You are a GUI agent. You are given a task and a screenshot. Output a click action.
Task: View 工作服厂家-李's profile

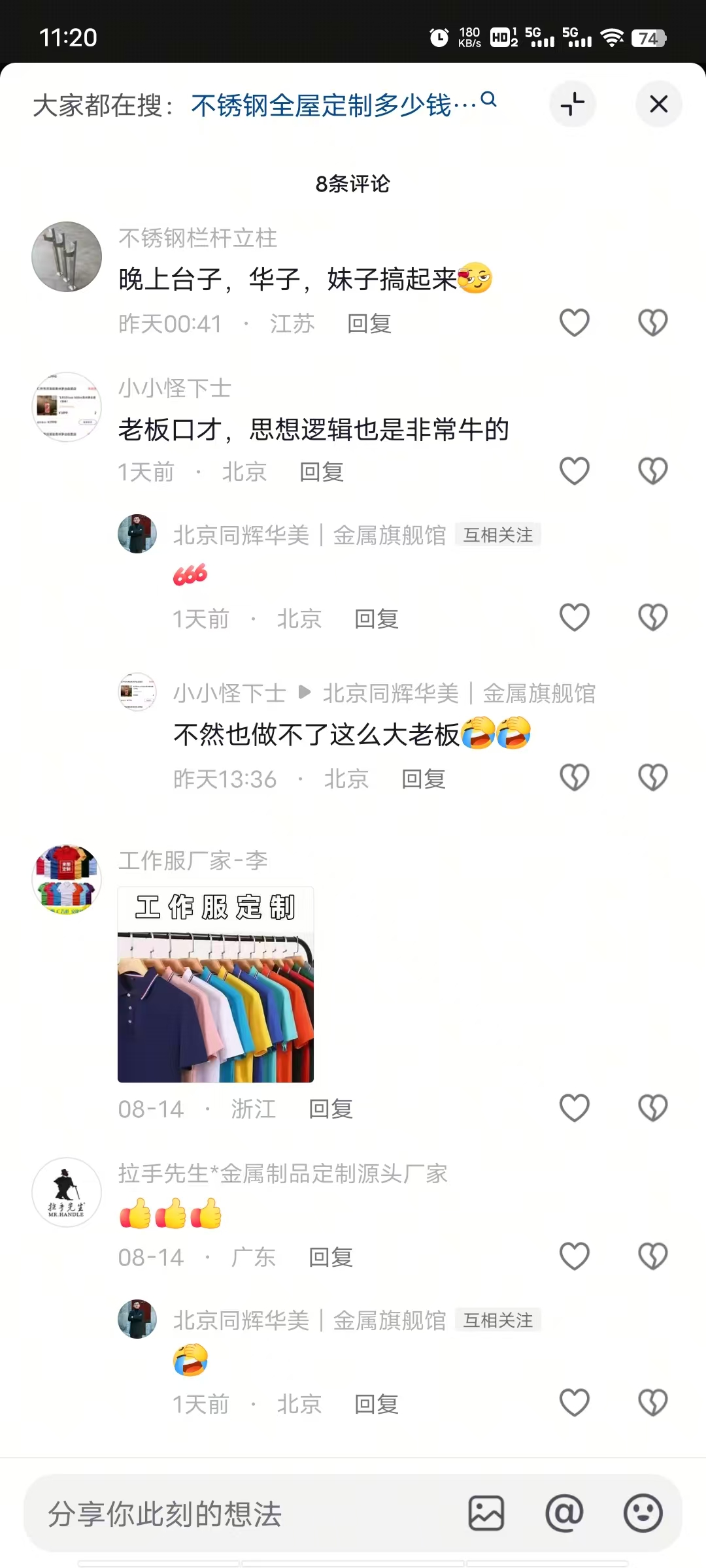click(x=67, y=879)
